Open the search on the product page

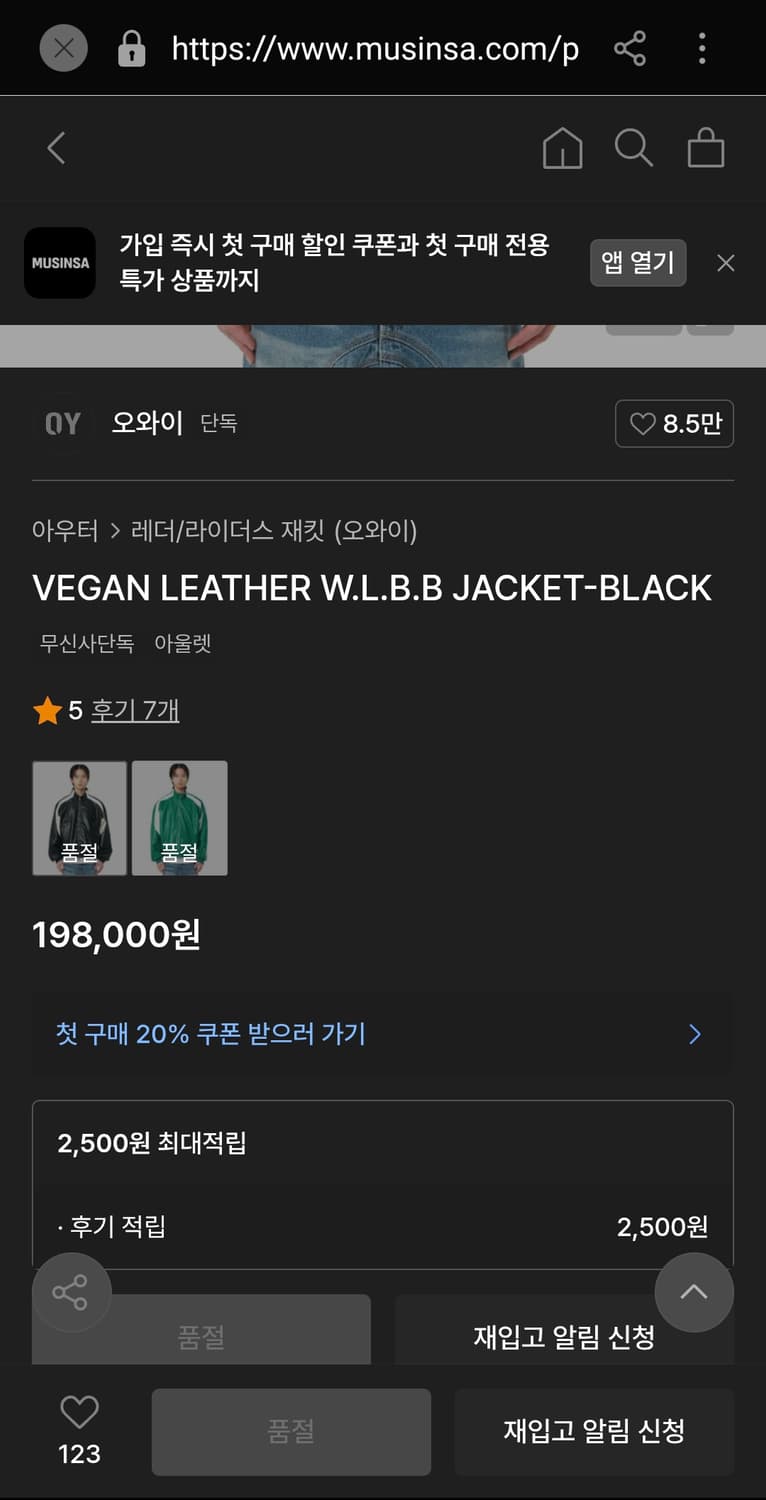(634, 148)
